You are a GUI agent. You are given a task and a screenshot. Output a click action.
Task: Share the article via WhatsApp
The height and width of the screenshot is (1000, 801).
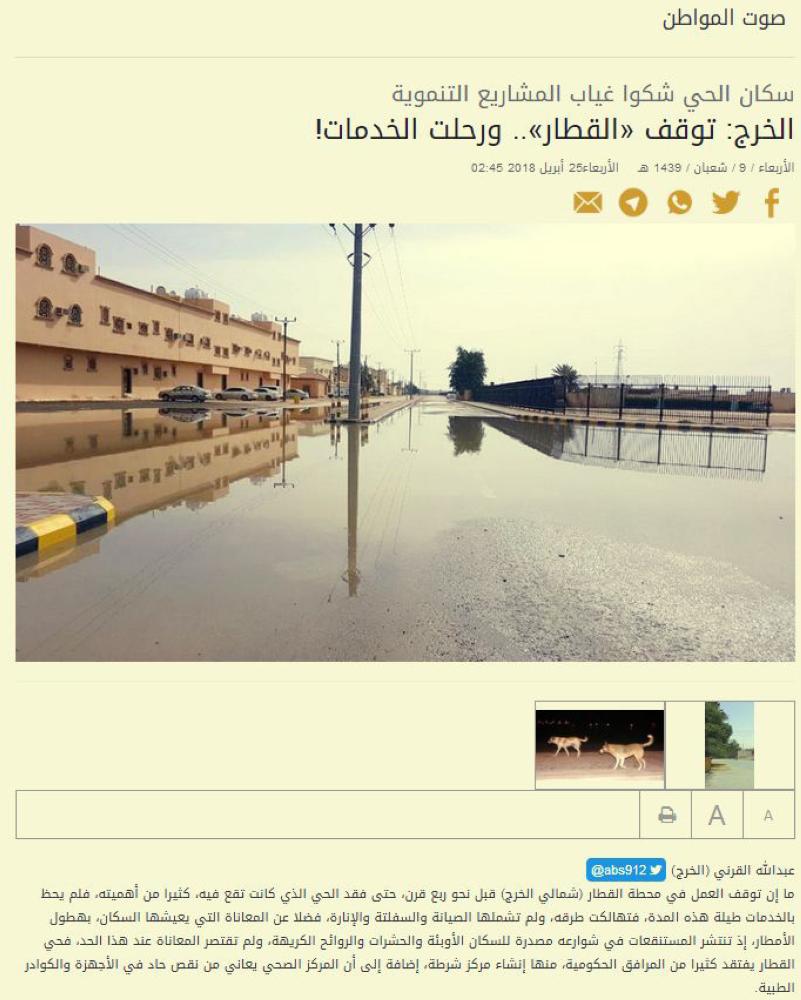[680, 203]
